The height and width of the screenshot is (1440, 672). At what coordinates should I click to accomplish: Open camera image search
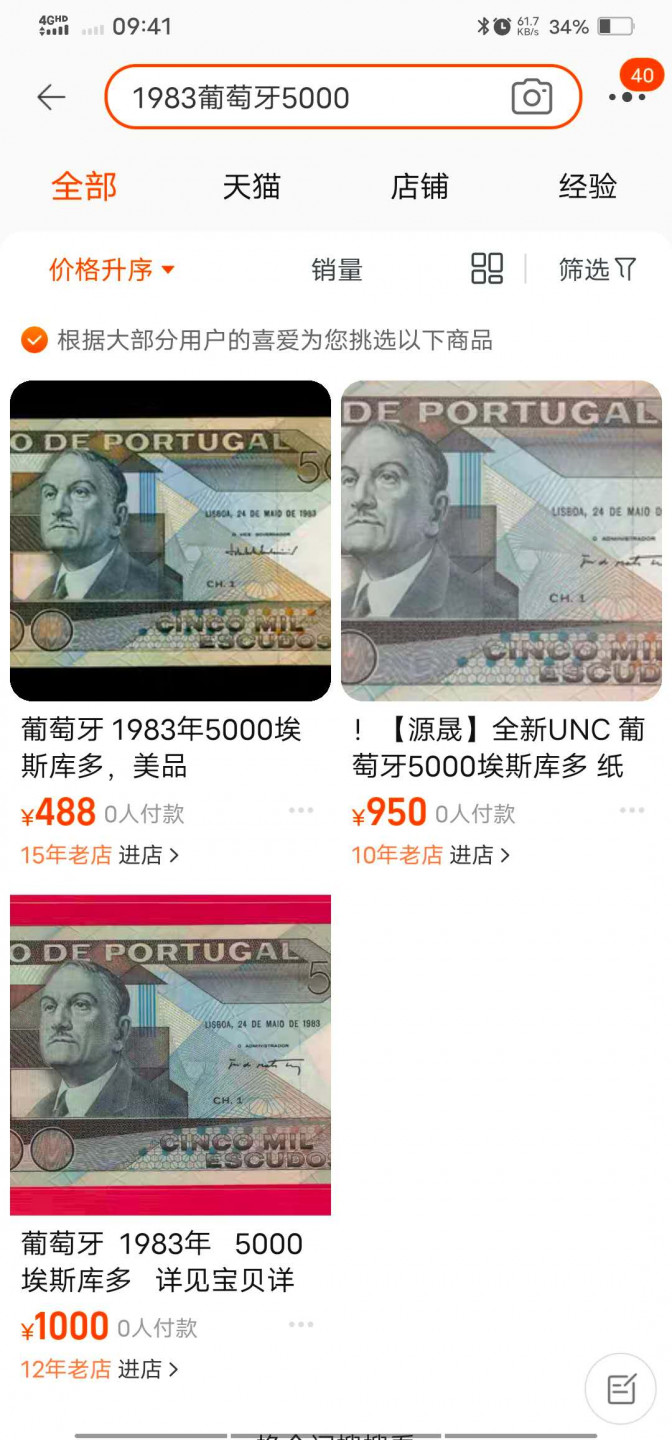click(x=531, y=97)
